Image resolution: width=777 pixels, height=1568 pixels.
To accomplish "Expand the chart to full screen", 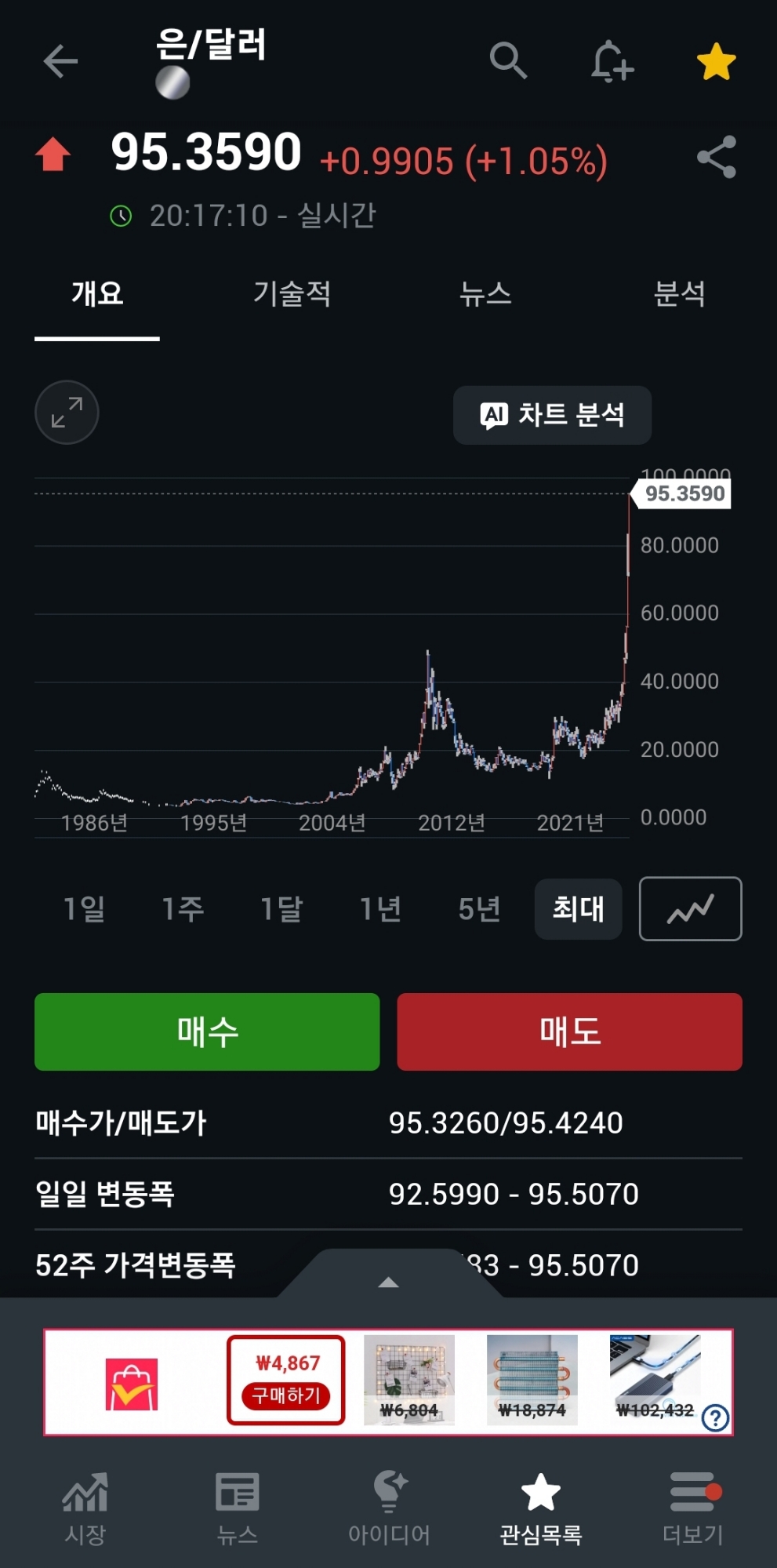I will coord(67,413).
